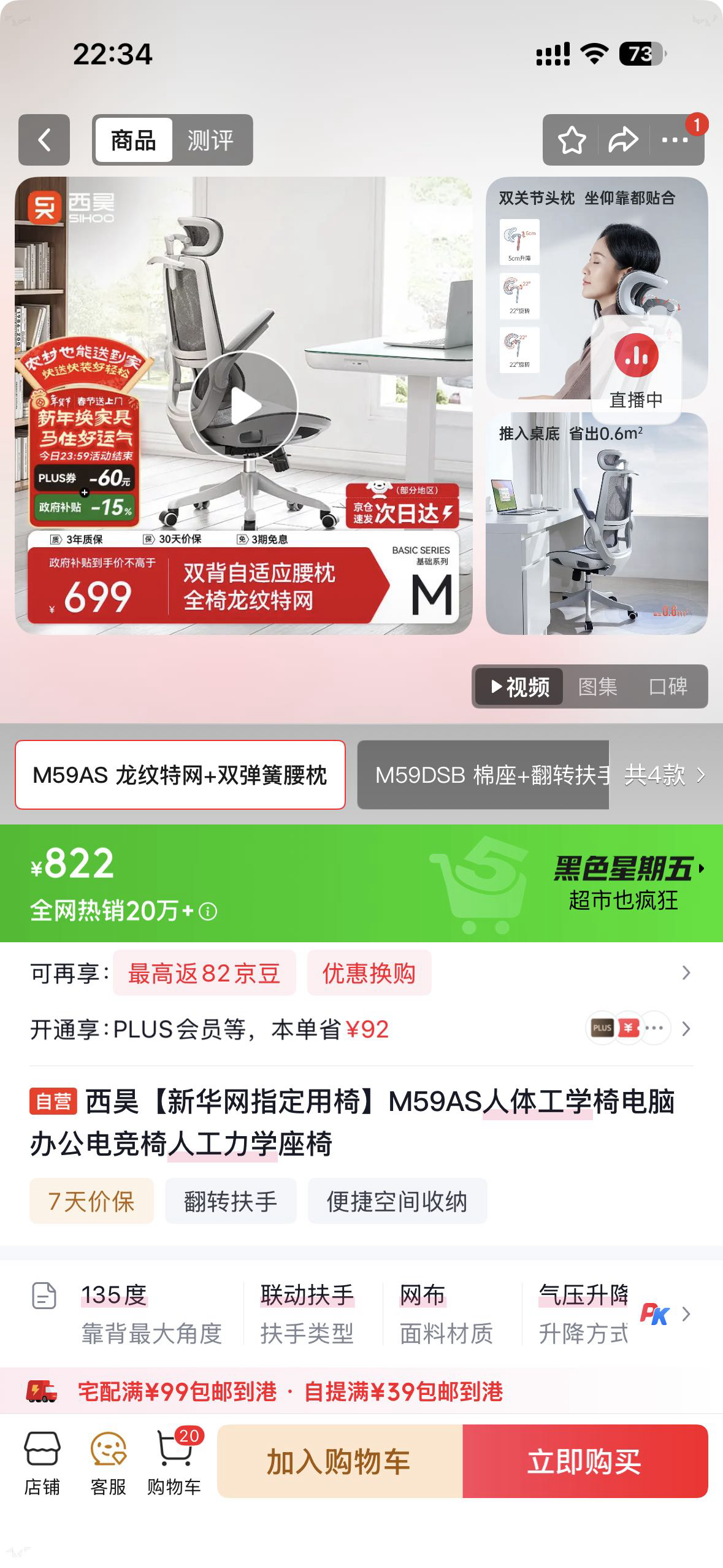This screenshot has height=1568, width=723.
Task: Expand 共4款 to see all variants
Action: point(656,775)
